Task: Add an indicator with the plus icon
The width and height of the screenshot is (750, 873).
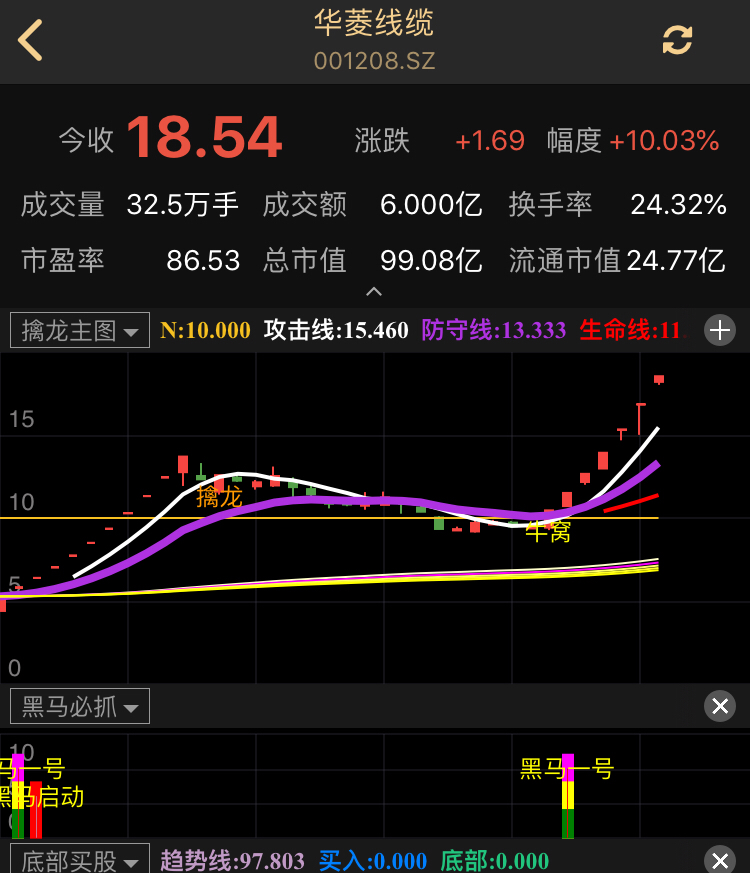Action: point(719,330)
